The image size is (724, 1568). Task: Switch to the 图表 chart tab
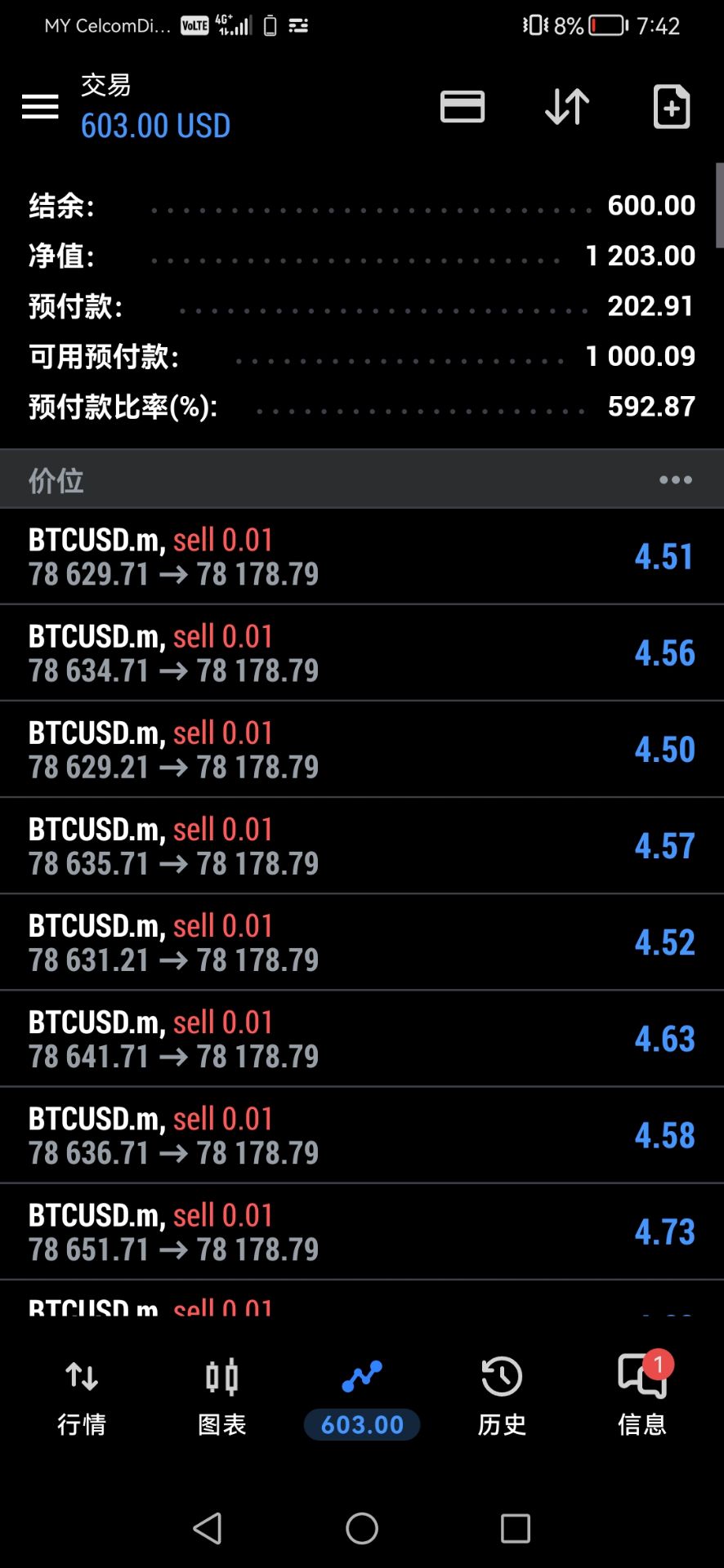point(221,1396)
